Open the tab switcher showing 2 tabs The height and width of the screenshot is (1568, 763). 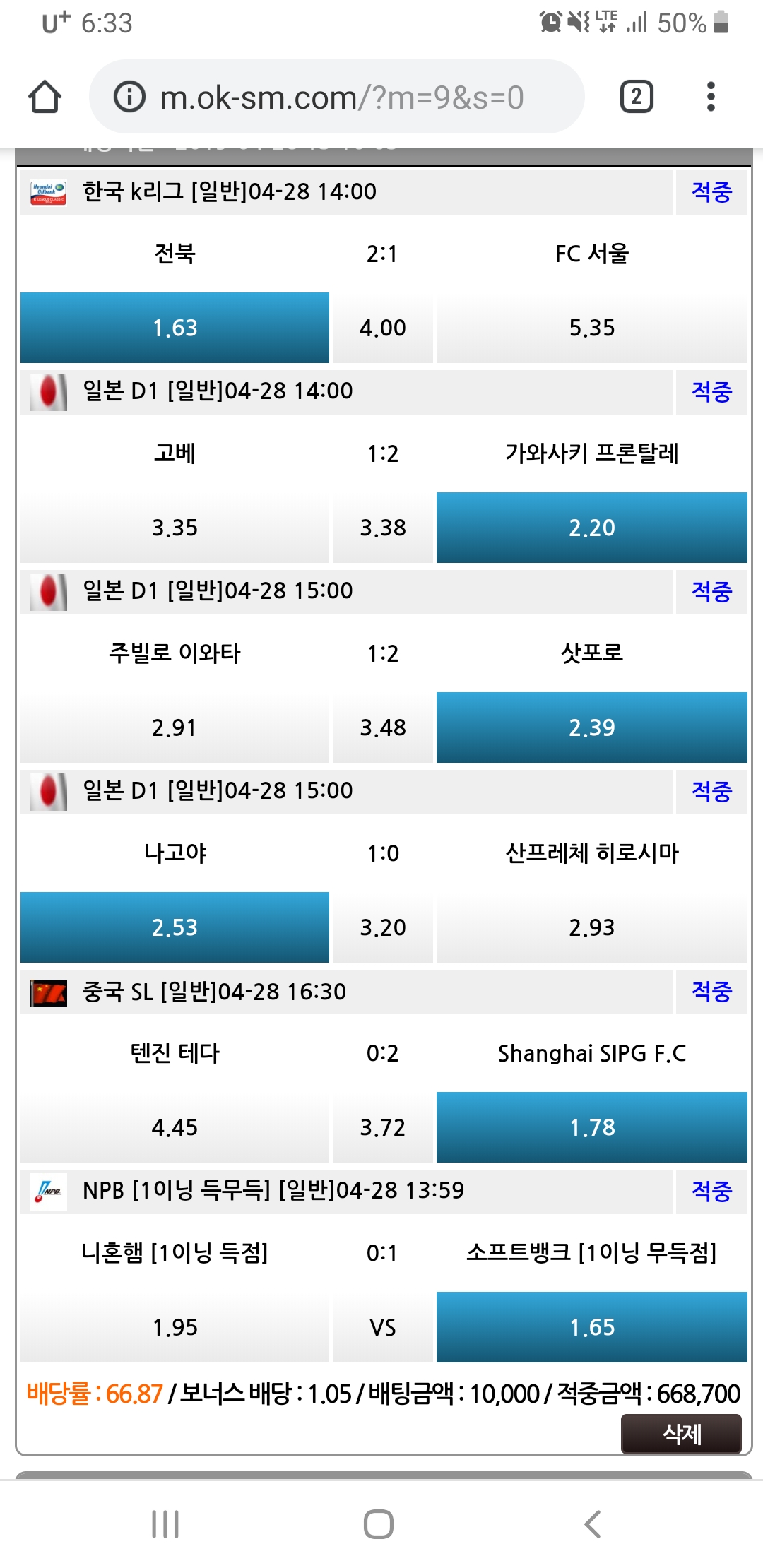(636, 97)
